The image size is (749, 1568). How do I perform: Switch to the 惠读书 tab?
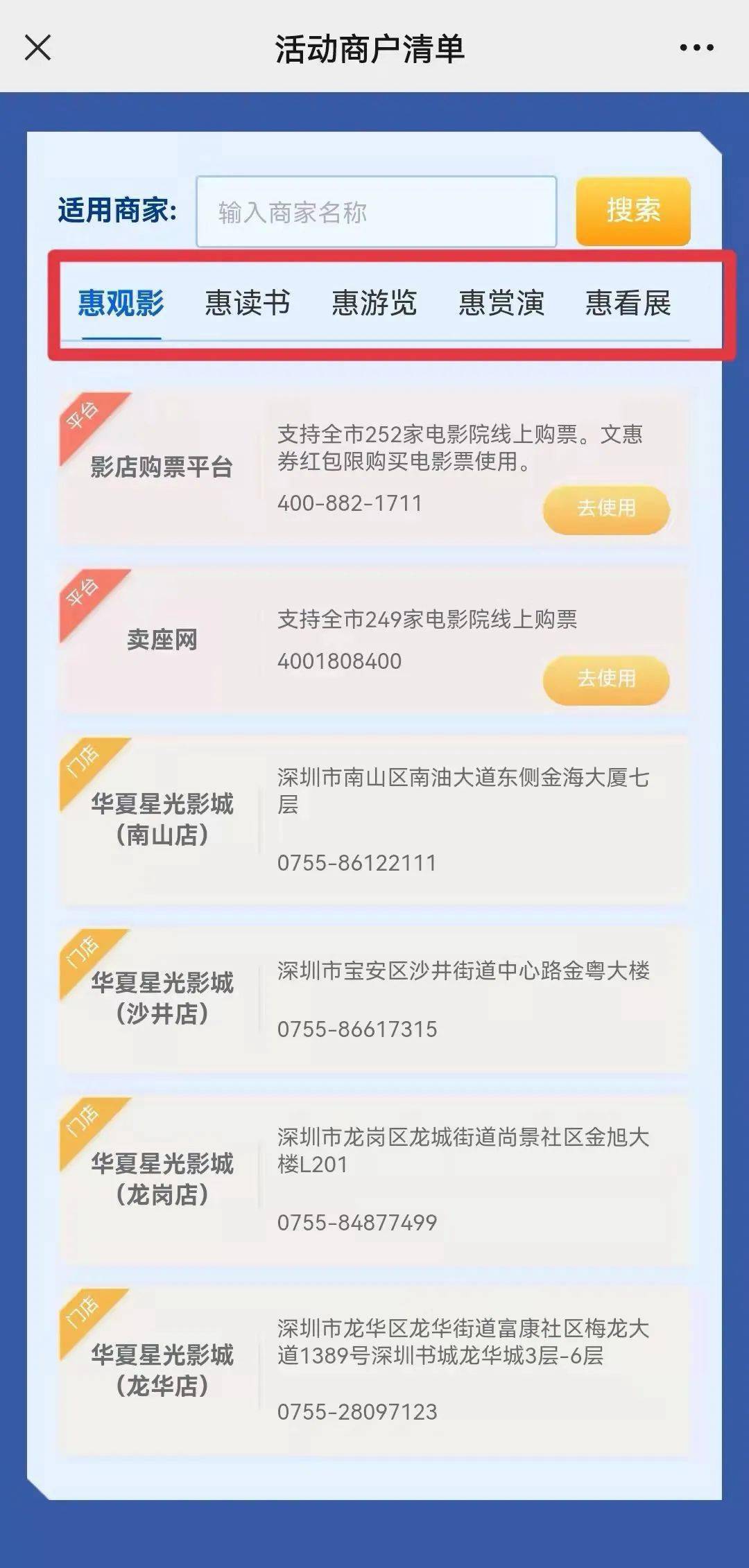(x=248, y=304)
